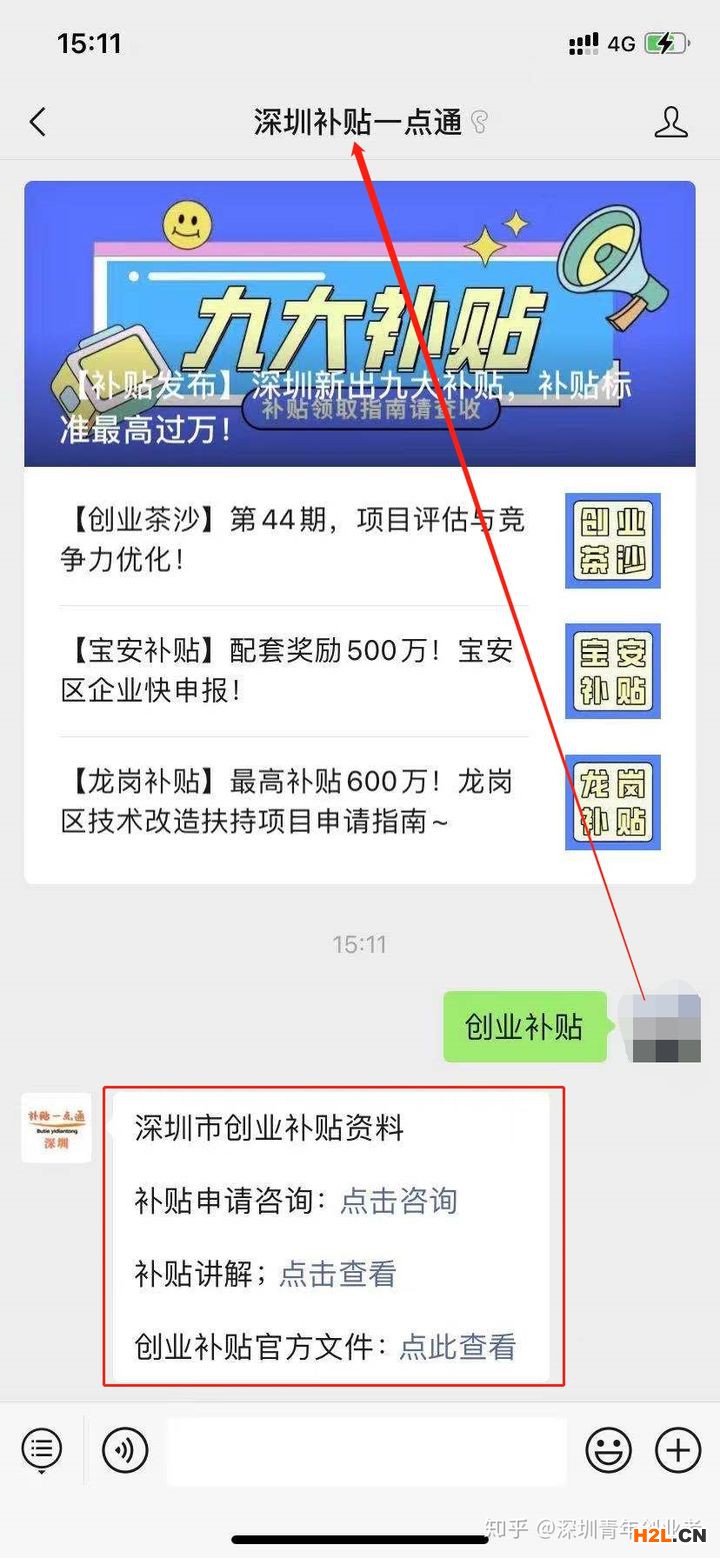Tap the 点击咨询 link
Screen dimensions: 720x1558
[398, 1200]
